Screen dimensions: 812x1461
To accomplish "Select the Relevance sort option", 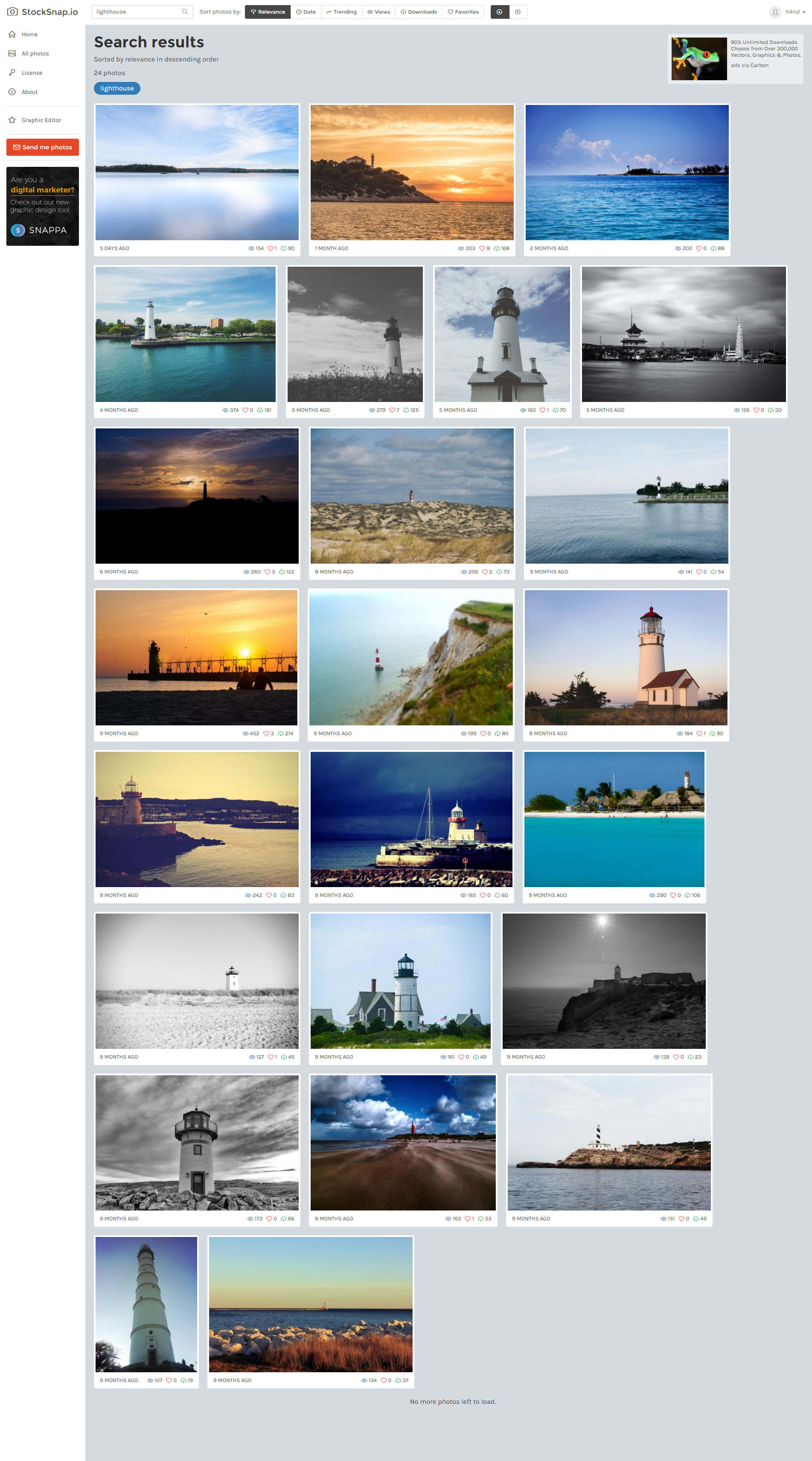I will click(x=268, y=12).
